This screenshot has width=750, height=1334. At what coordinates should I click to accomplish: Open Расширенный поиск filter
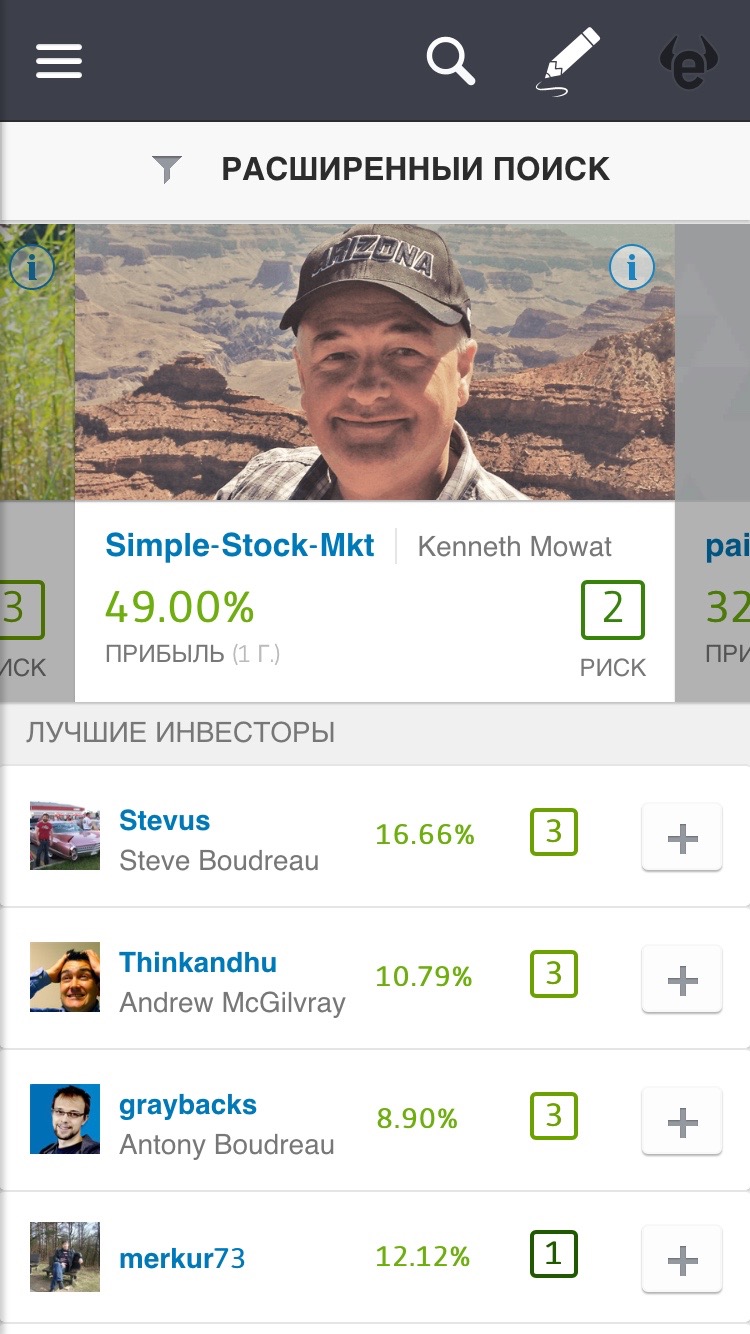pos(380,169)
